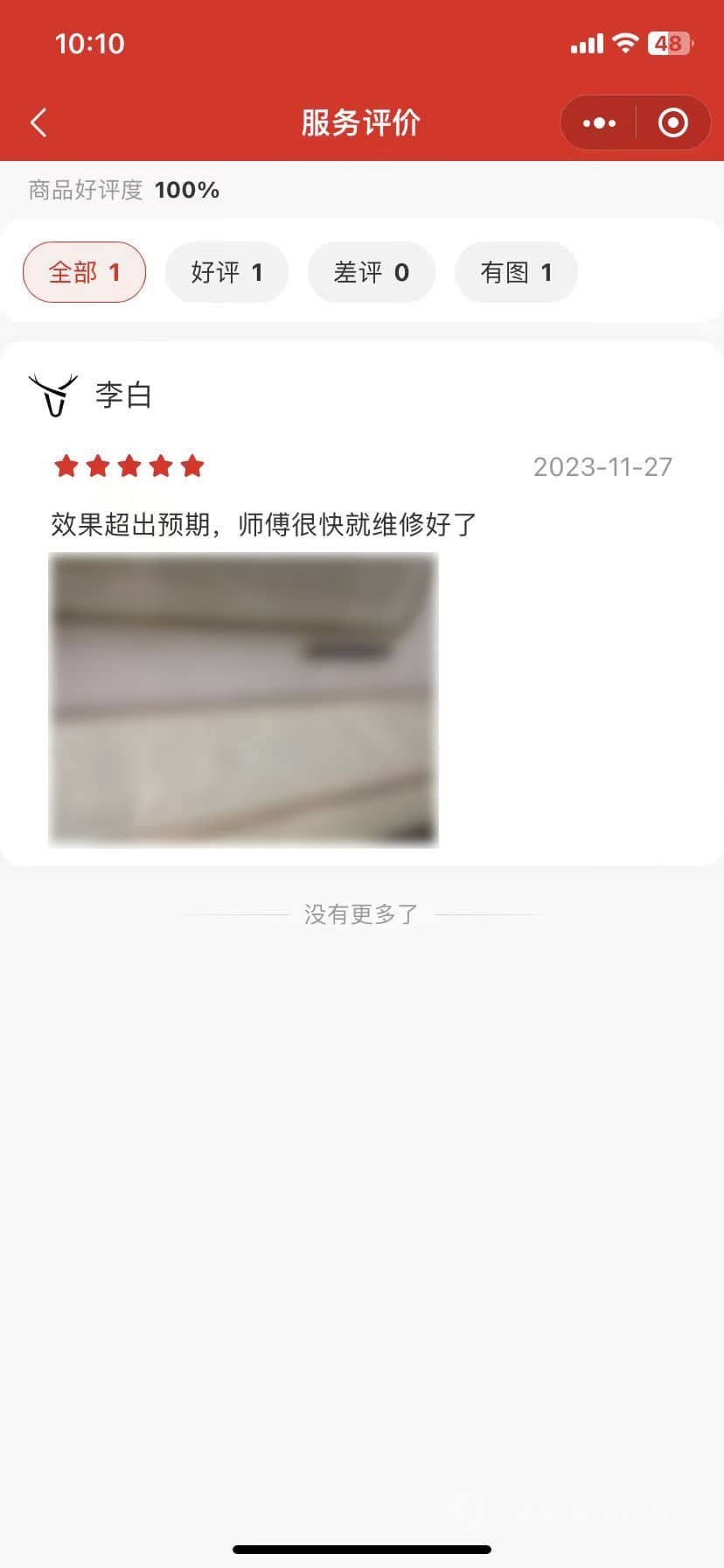Close the mini program with the circle button
The image size is (724, 1568).
(672, 123)
